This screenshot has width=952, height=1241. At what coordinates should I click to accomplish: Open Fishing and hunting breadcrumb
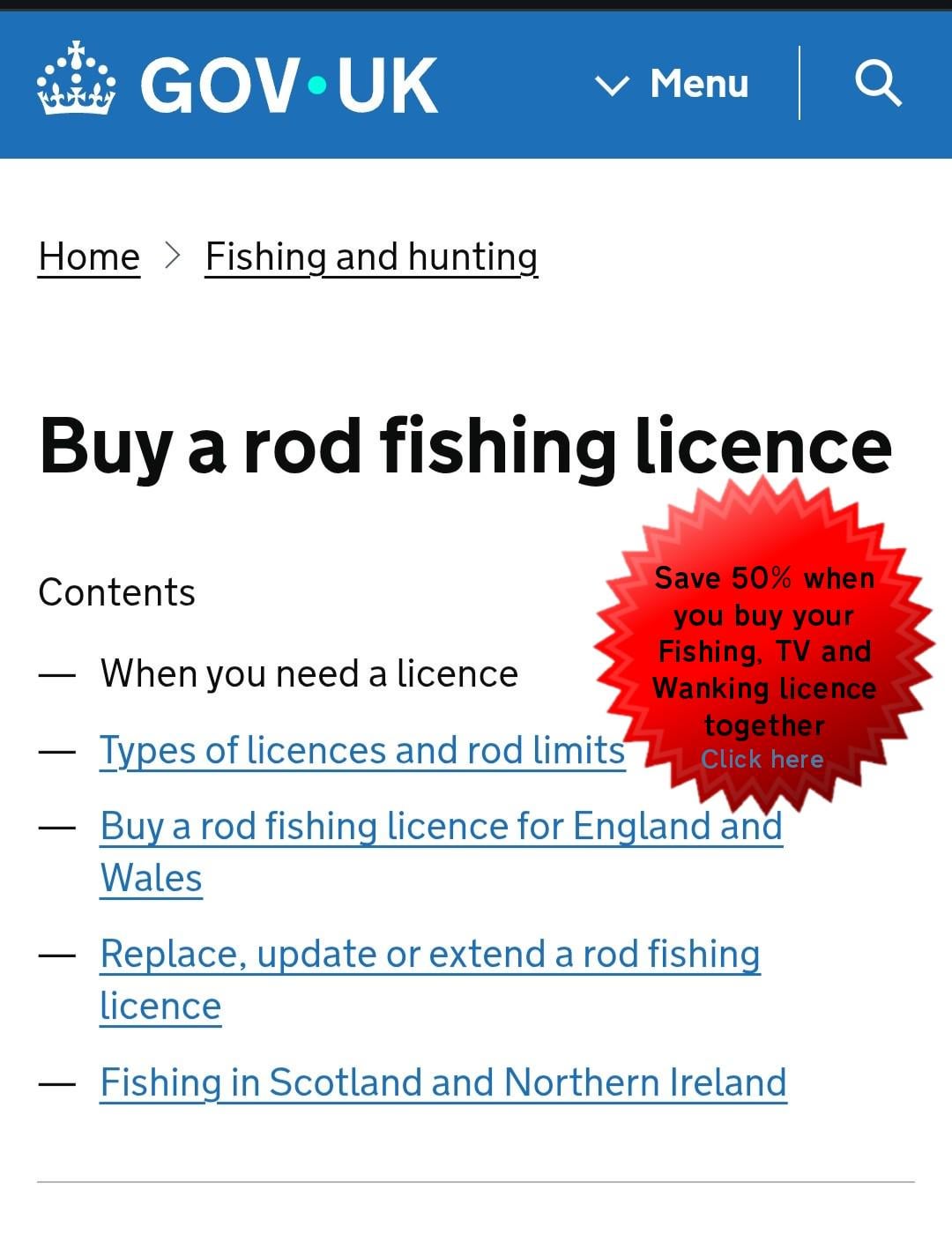(x=371, y=256)
